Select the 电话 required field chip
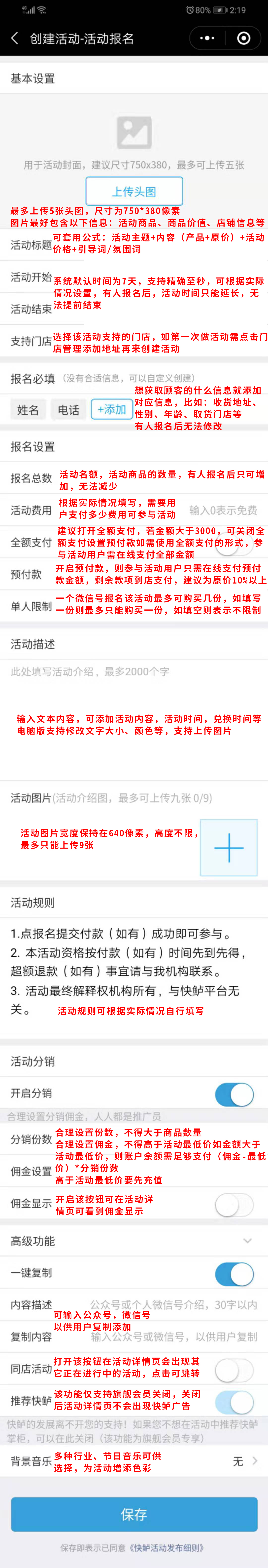The height and width of the screenshot is (1568, 268). 69,410
